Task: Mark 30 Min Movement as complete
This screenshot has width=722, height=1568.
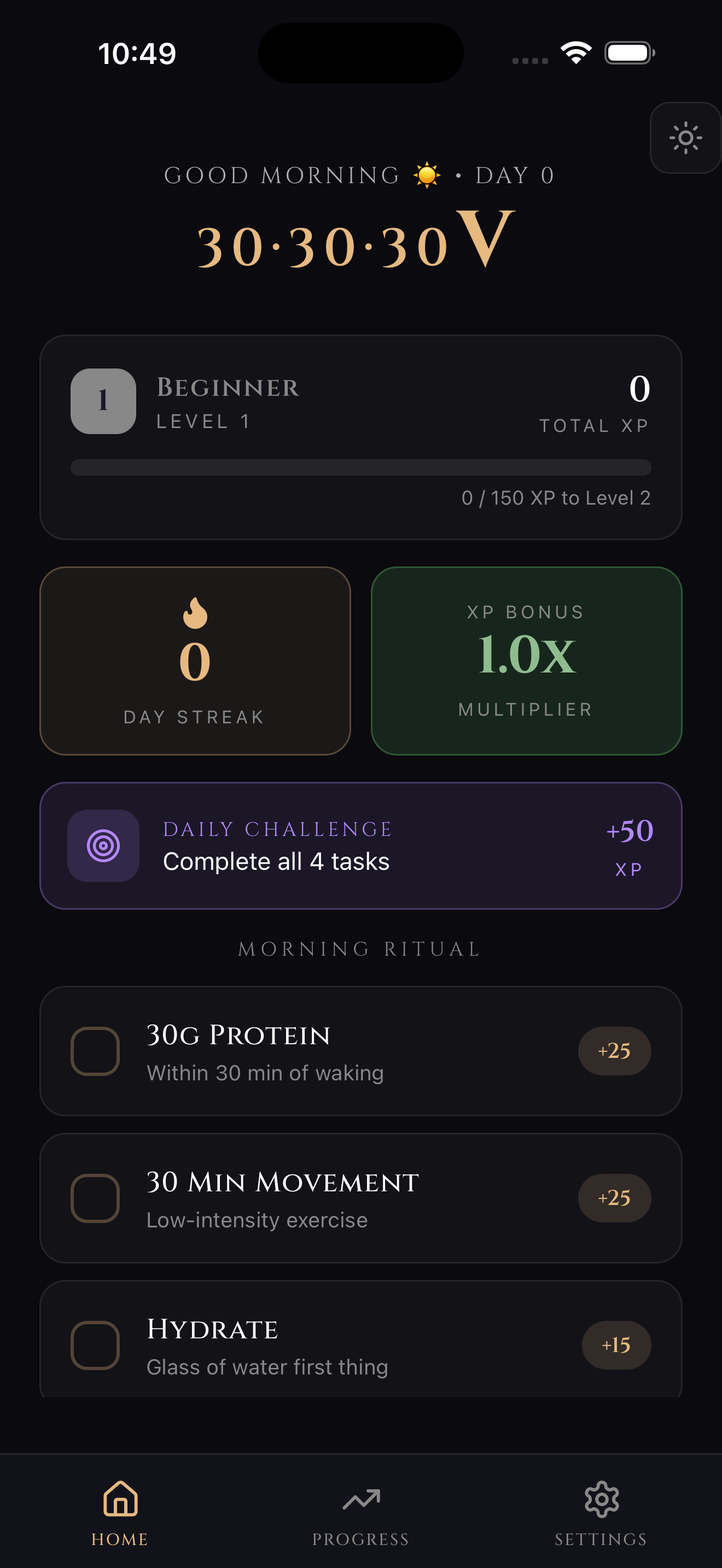Action: pyautogui.click(x=95, y=1198)
